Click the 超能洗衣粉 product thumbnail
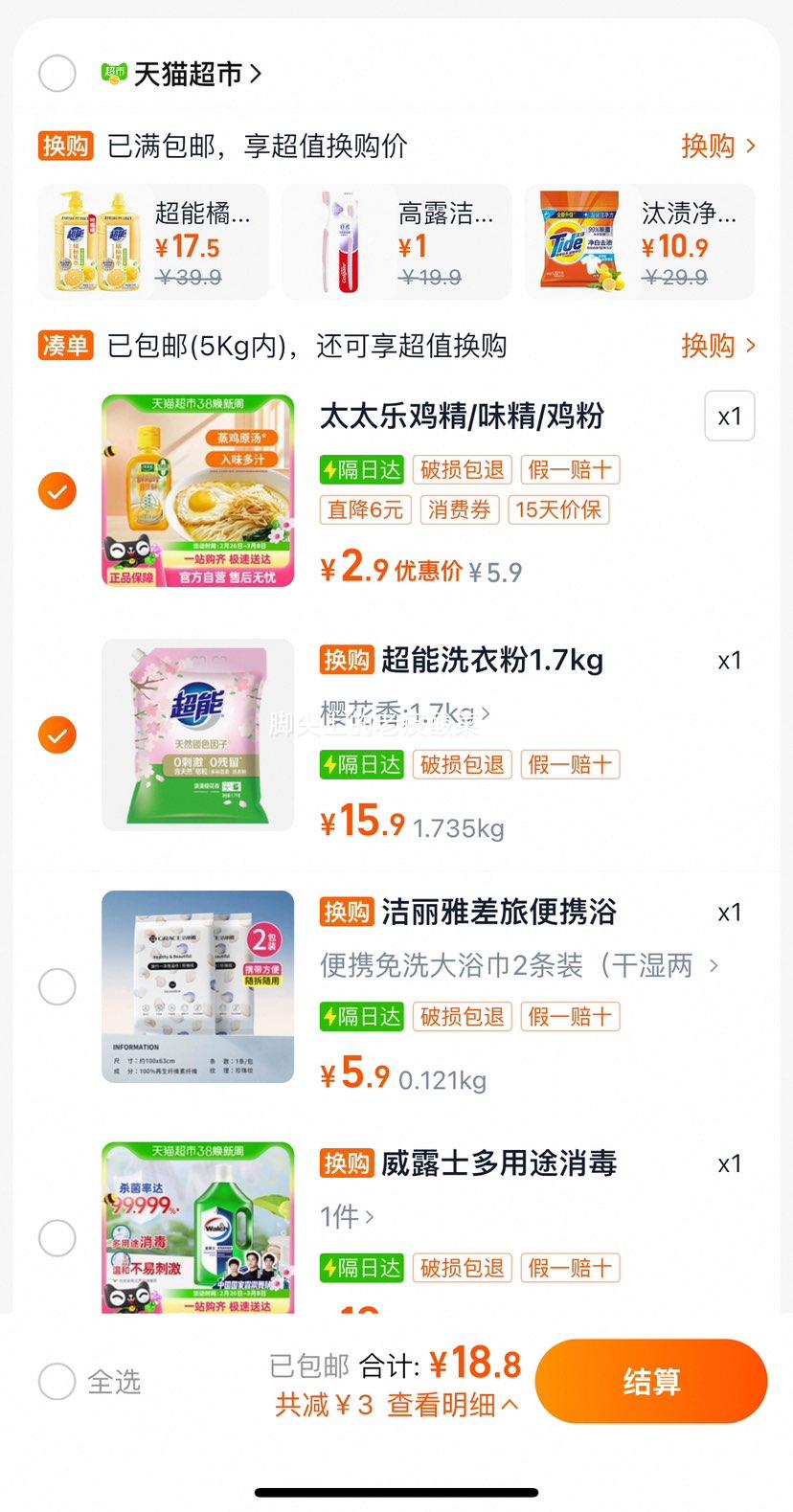 198,734
